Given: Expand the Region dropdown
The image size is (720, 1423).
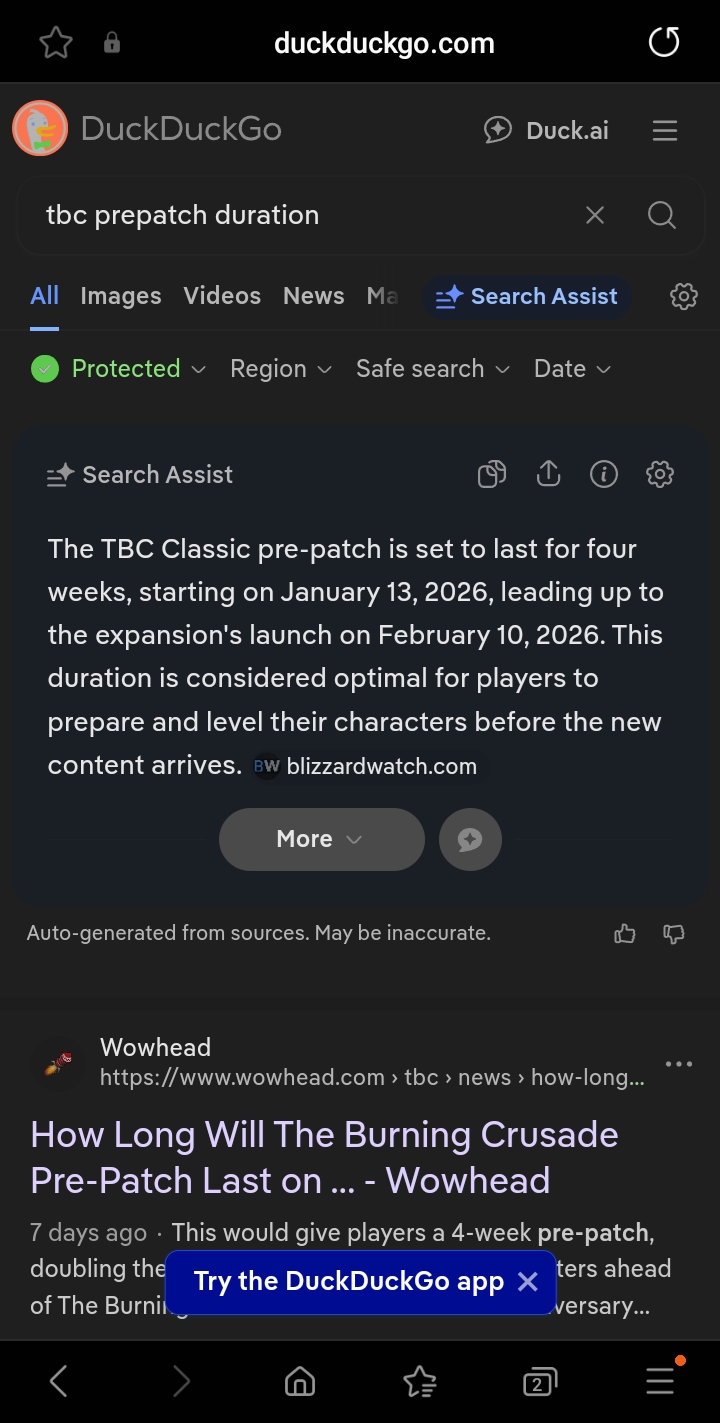Looking at the screenshot, I should tap(281, 369).
